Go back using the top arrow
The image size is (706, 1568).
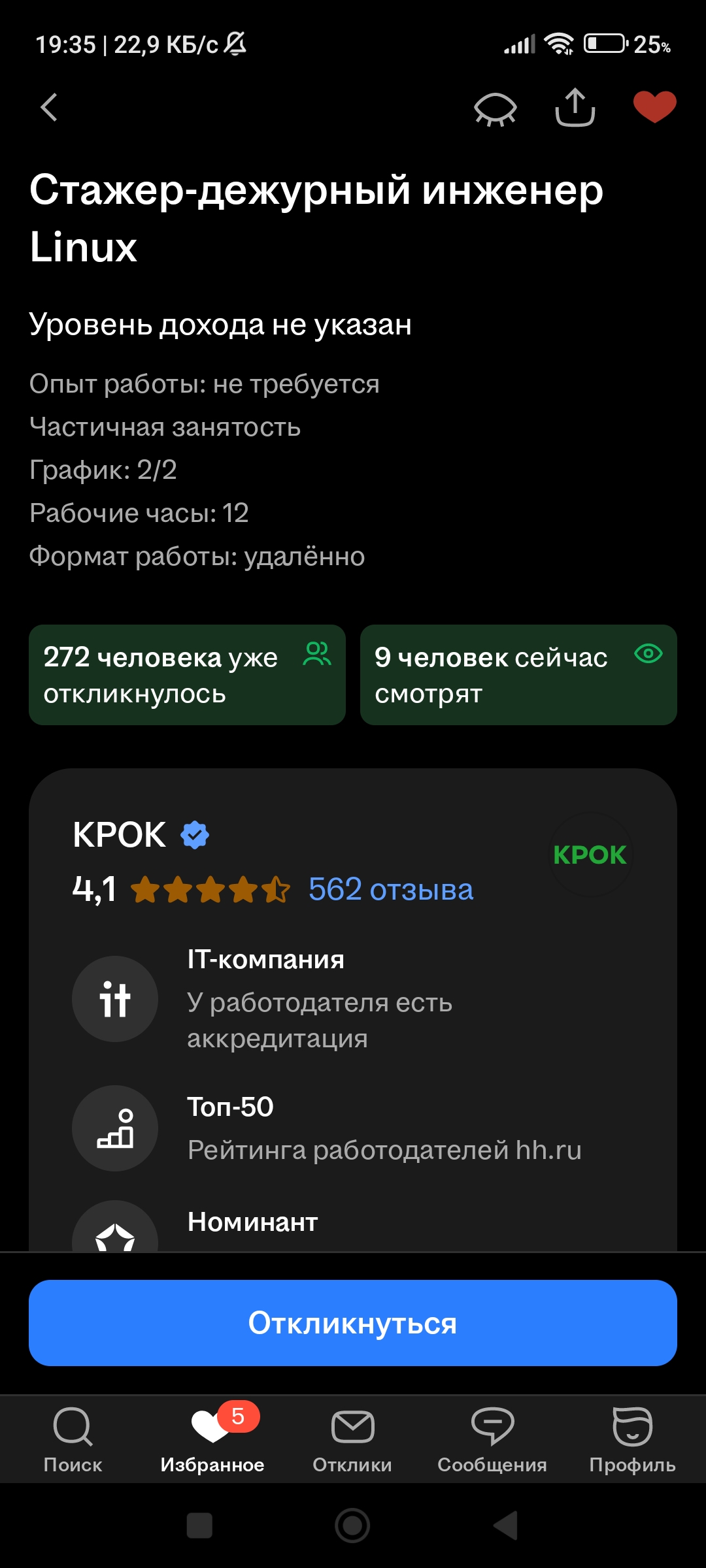50,107
